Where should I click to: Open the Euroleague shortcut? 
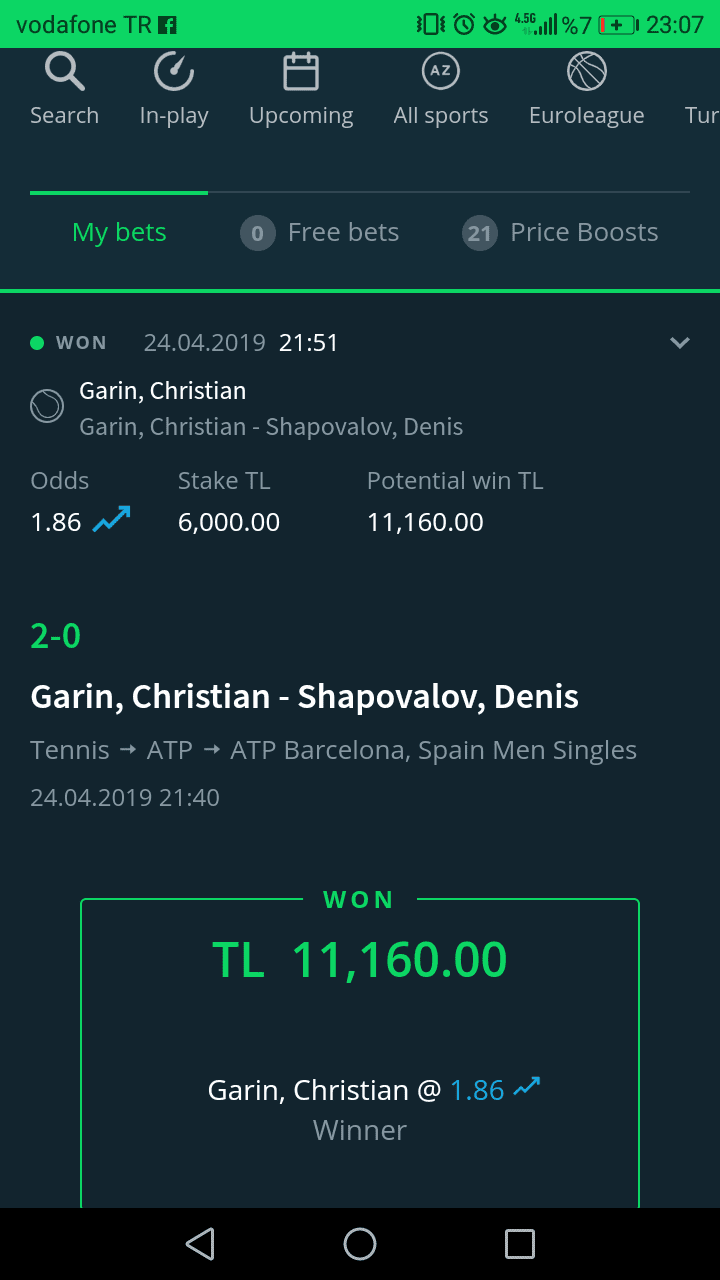[587, 90]
